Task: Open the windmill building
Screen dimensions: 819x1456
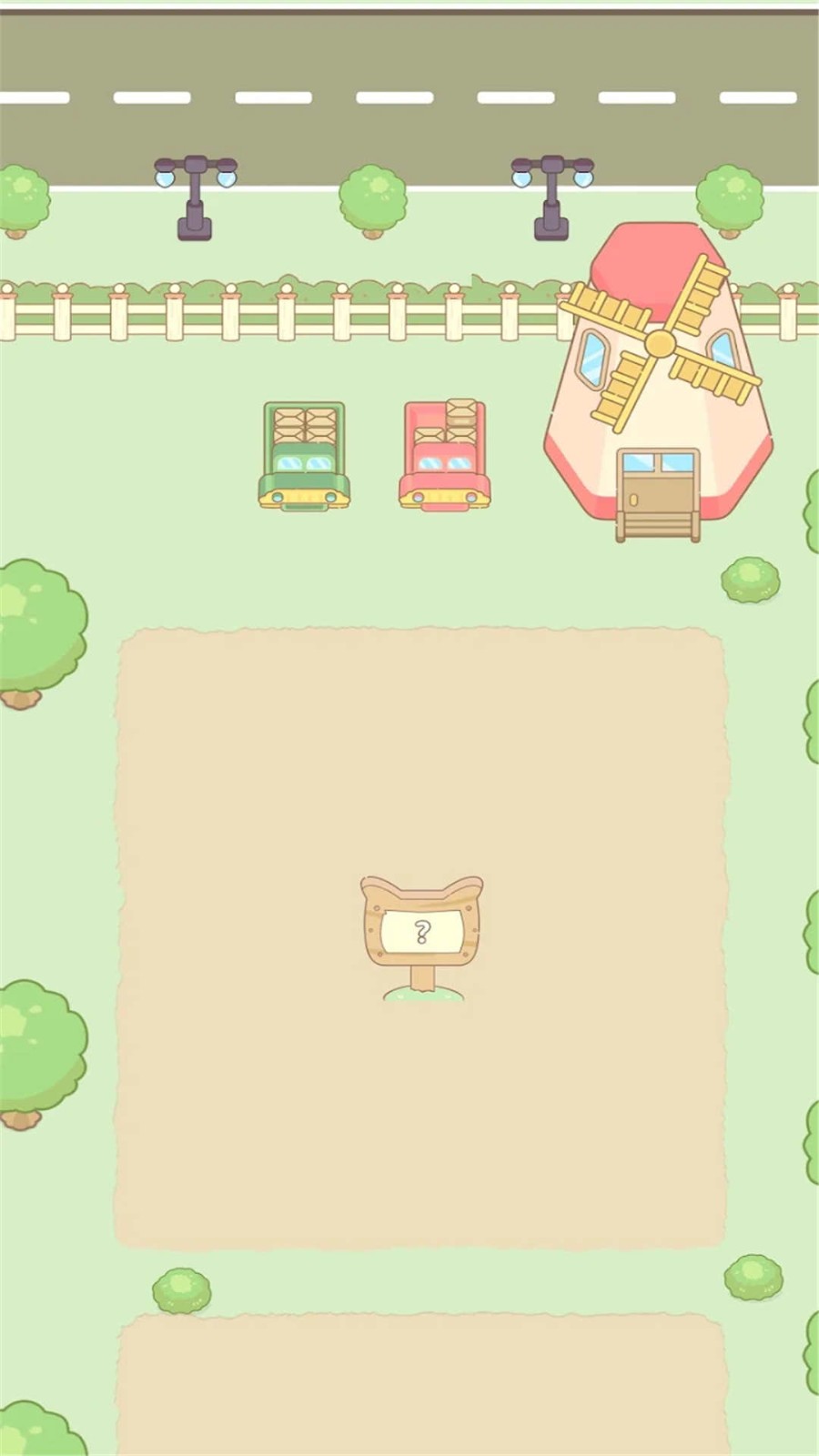Action: pos(659,391)
